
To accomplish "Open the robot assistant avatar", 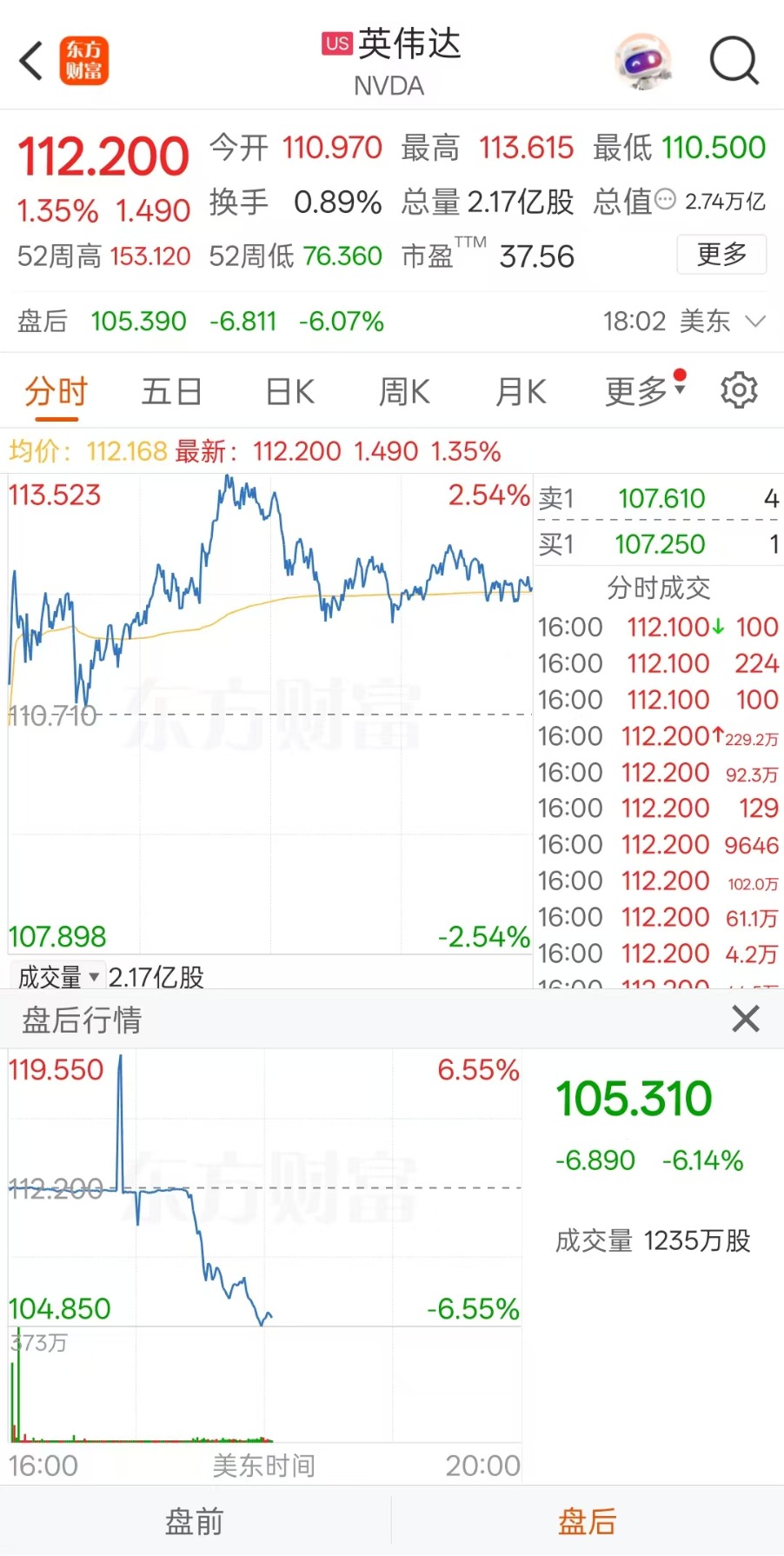I will click(642, 61).
